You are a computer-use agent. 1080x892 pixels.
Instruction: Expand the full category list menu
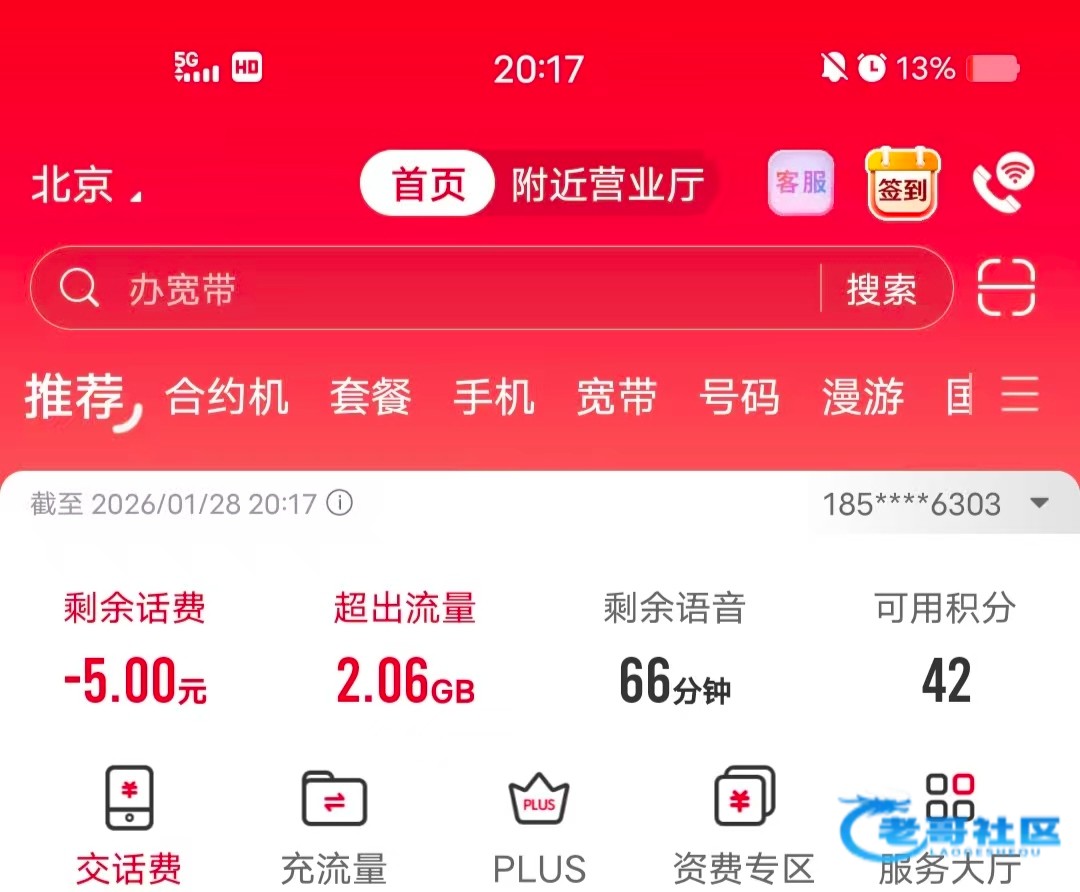tap(1019, 395)
